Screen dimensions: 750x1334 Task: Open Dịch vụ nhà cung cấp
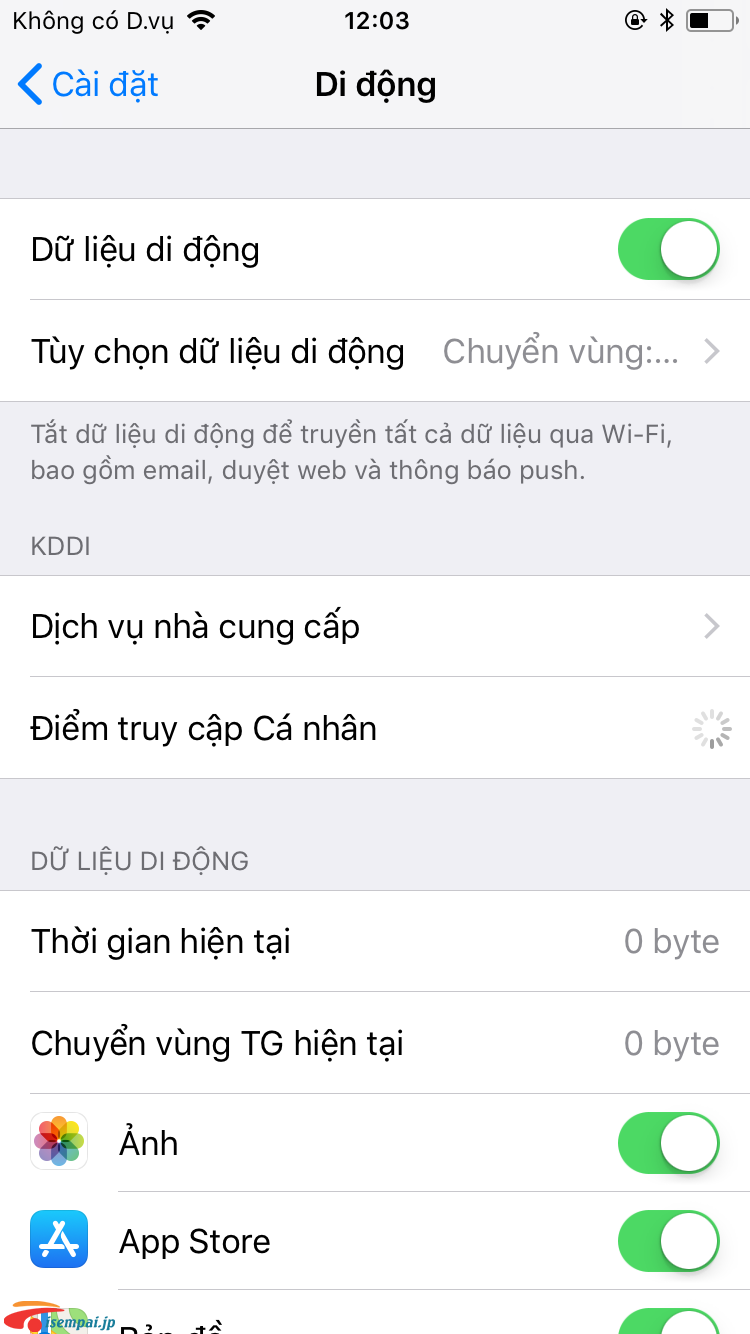tap(375, 626)
